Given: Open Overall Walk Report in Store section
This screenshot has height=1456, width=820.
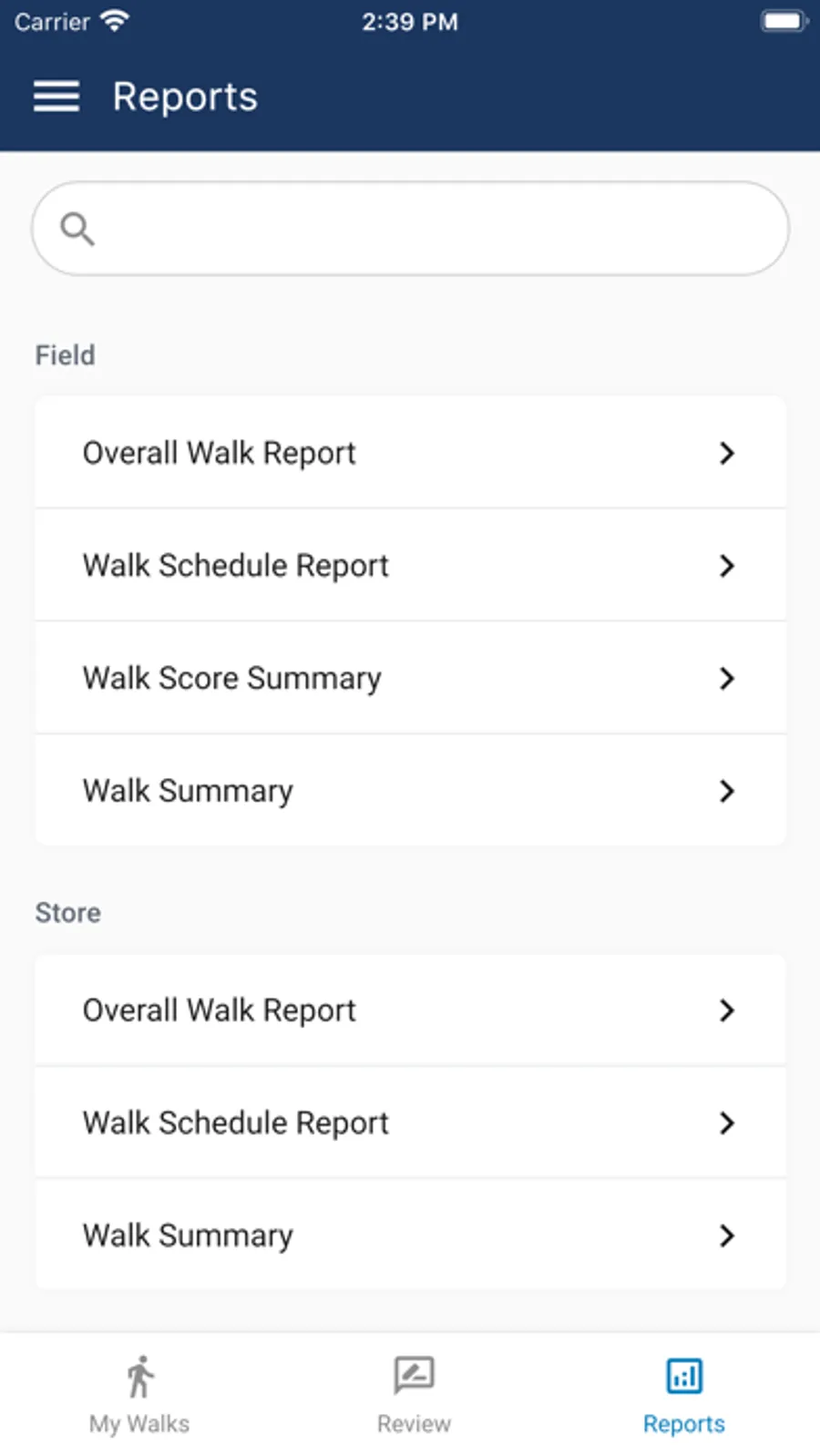Looking at the screenshot, I should click(410, 1010).
